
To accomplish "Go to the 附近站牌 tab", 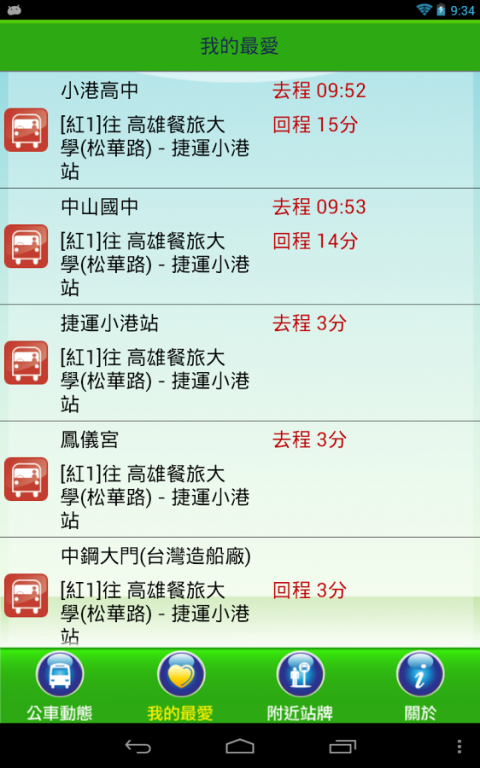I will (300, 686).
